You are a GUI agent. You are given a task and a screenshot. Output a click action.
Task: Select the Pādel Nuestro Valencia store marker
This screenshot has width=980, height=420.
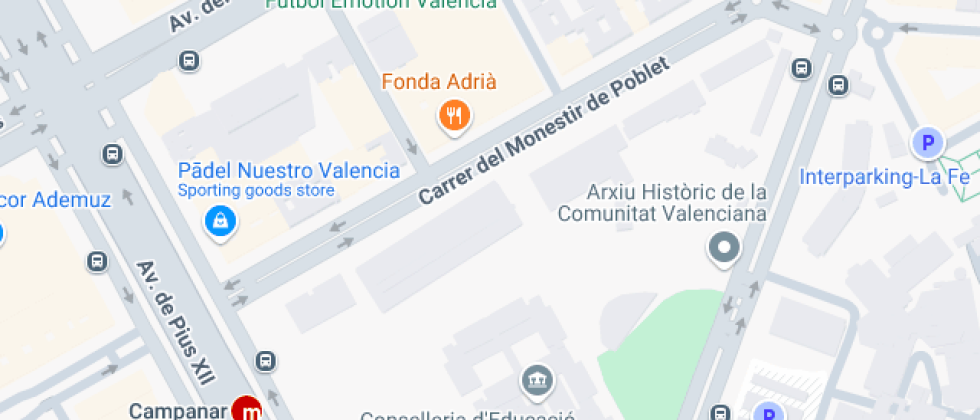coord(219,221)
